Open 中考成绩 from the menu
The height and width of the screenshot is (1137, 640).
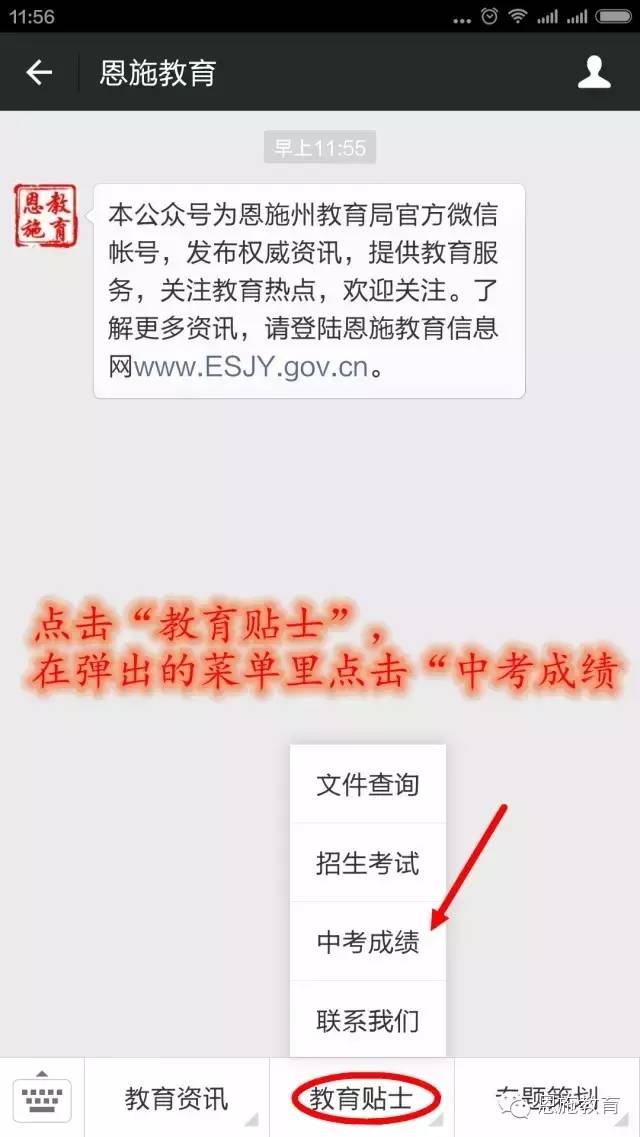coord(367,942)
